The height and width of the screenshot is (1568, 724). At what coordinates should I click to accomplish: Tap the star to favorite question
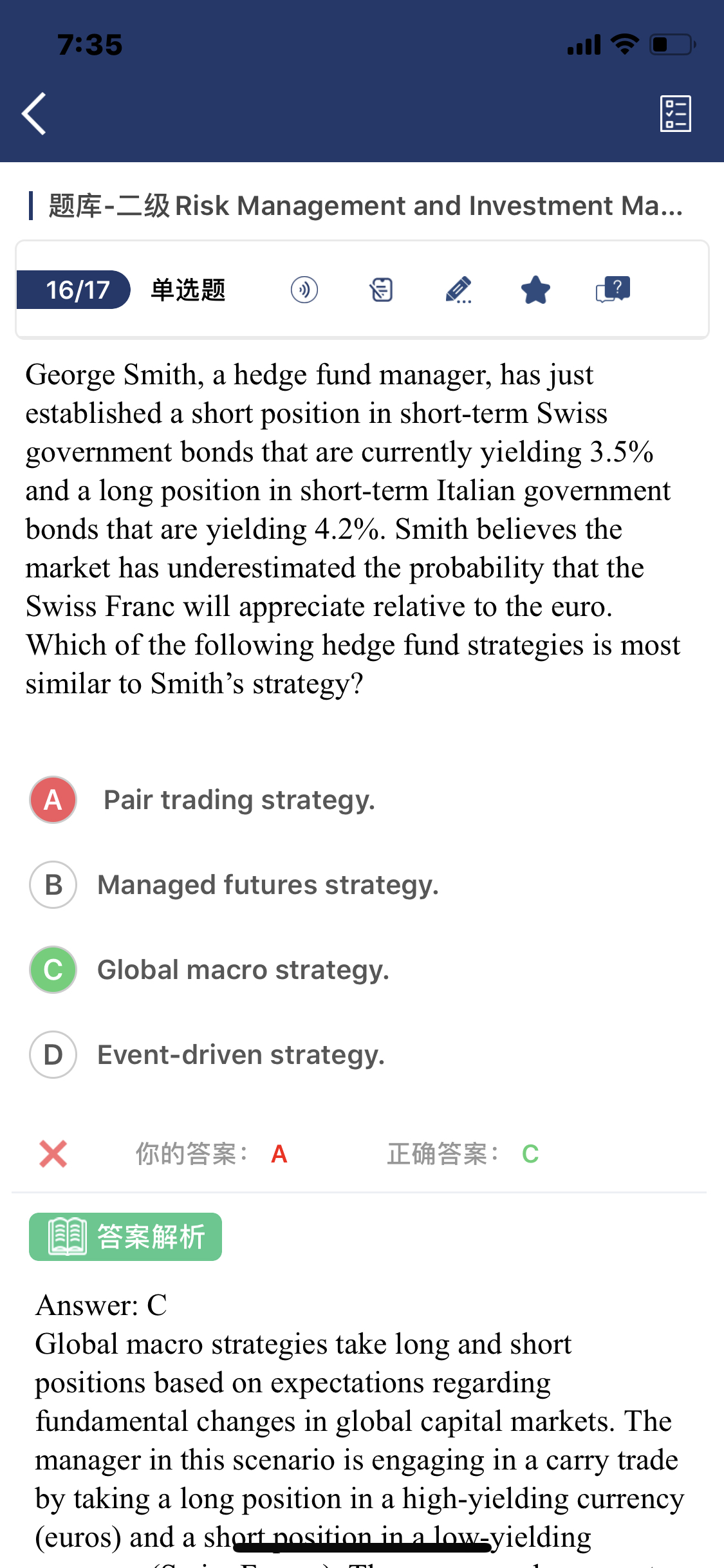click(x=535, y=290)
